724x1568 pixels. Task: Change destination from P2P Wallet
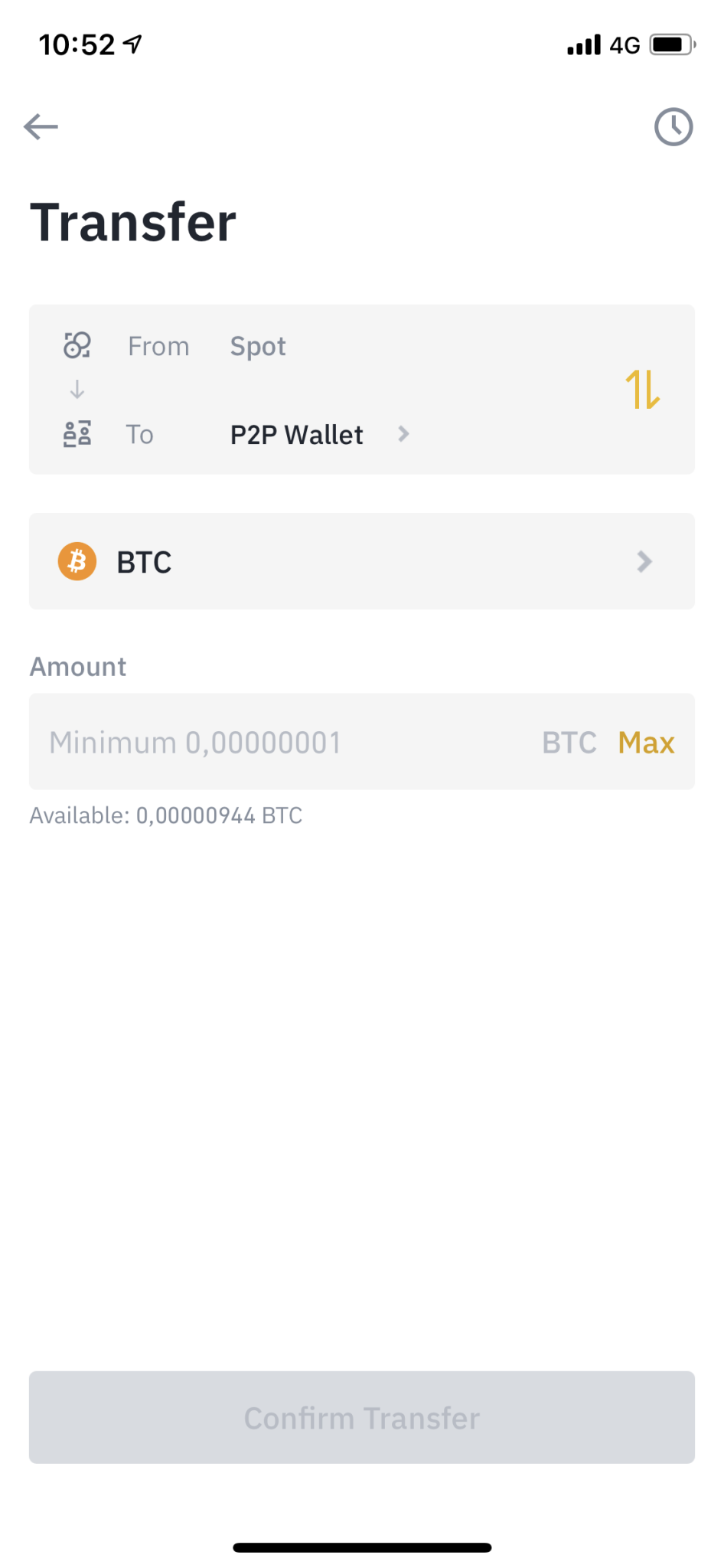tap(320, 434)
